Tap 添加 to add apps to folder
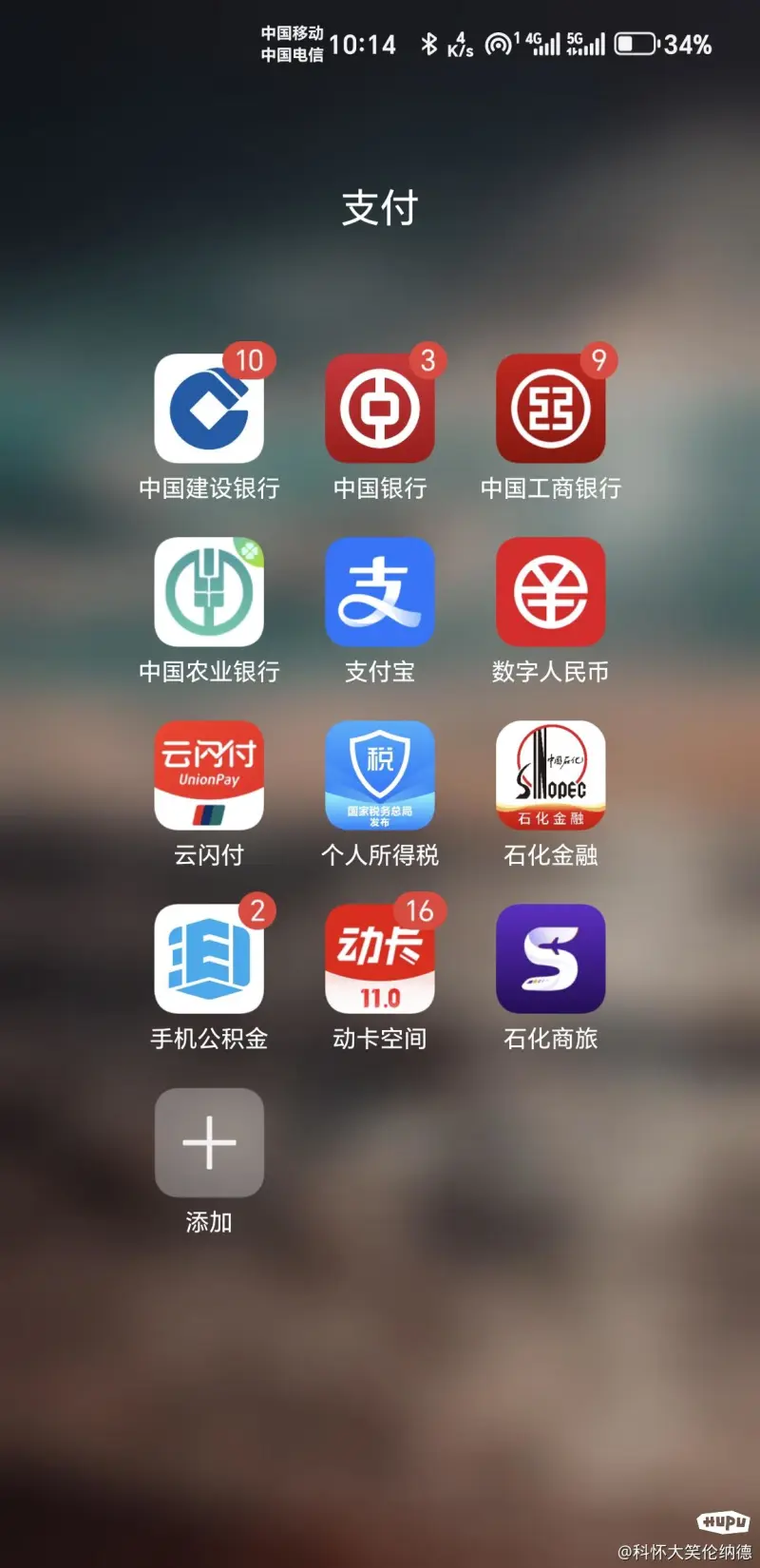The width and height of the screenshot is (760, 1568). tap(209, 1142)
